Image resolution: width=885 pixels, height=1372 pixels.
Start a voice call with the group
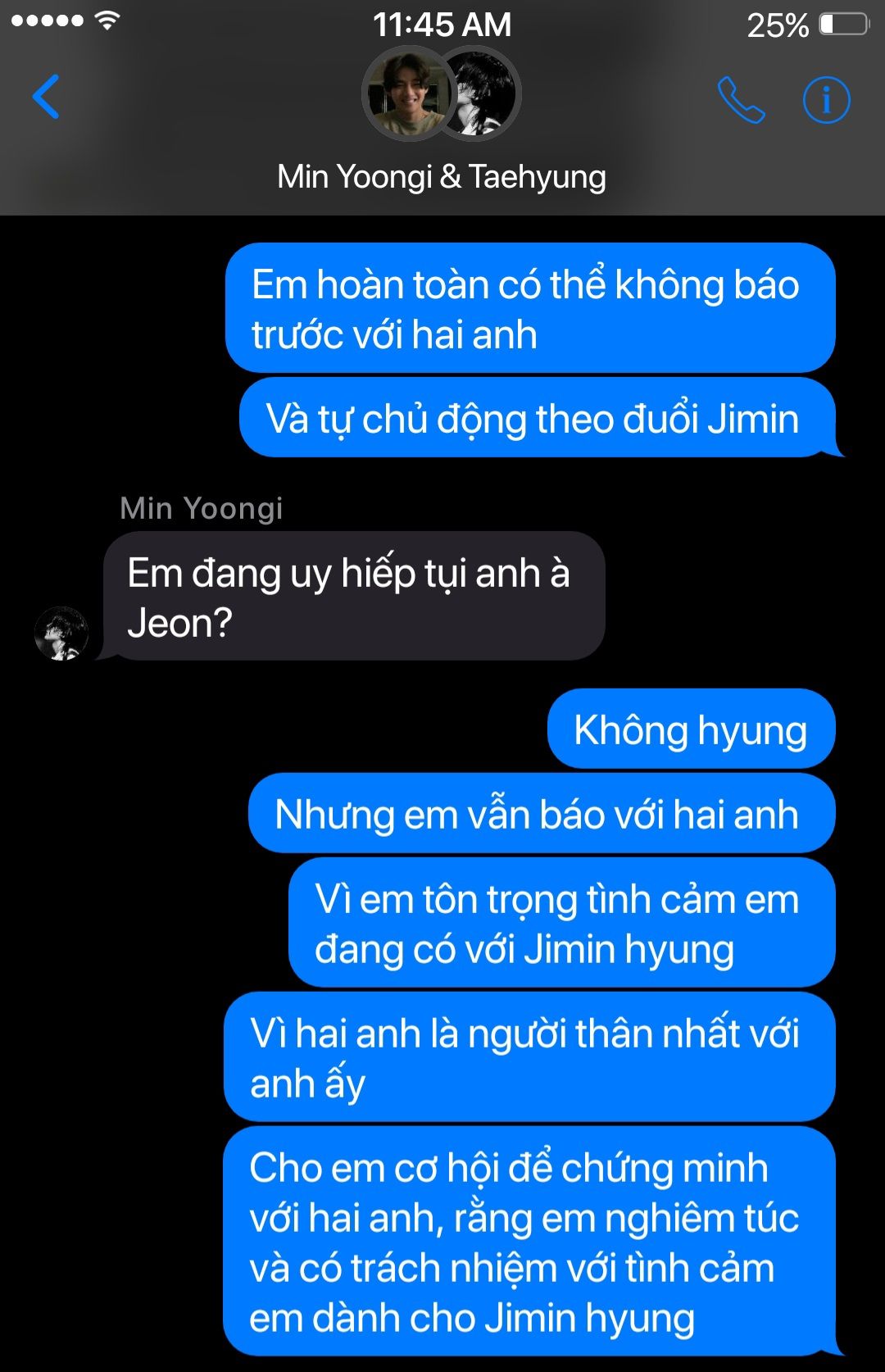pos(741,100)
